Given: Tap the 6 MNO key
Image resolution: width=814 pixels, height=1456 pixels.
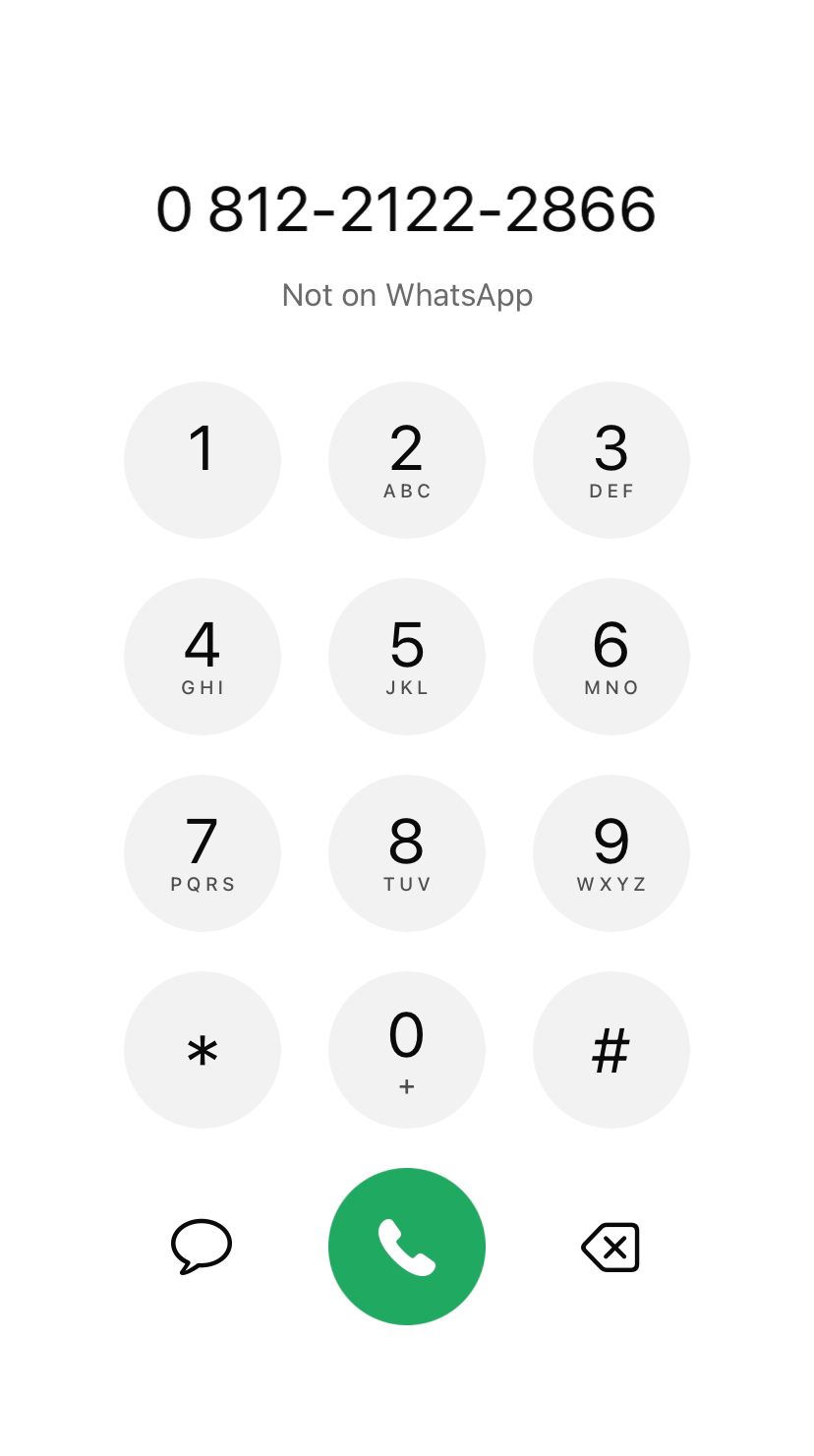Looking at the screenshot, I should (610, 656).
